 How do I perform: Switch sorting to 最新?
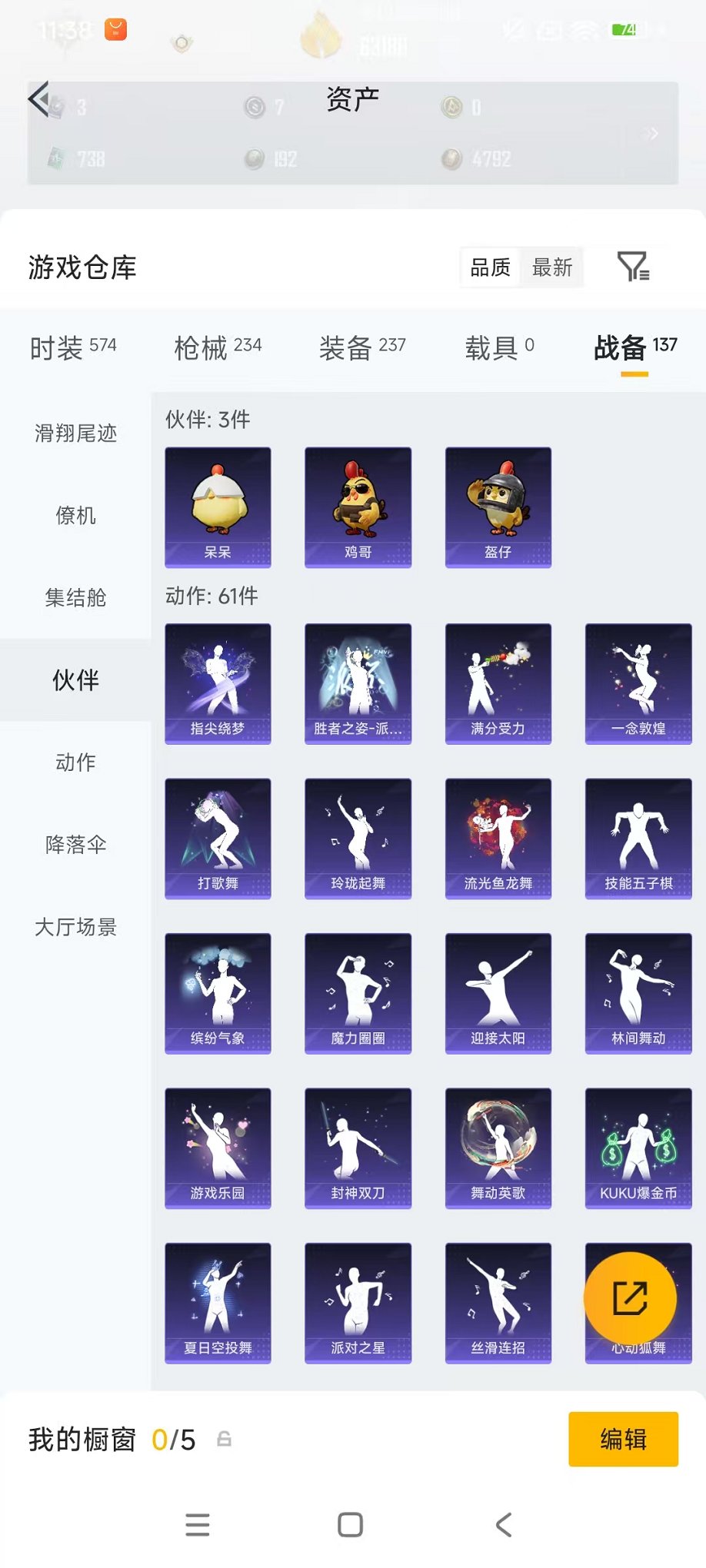point(553,266)
